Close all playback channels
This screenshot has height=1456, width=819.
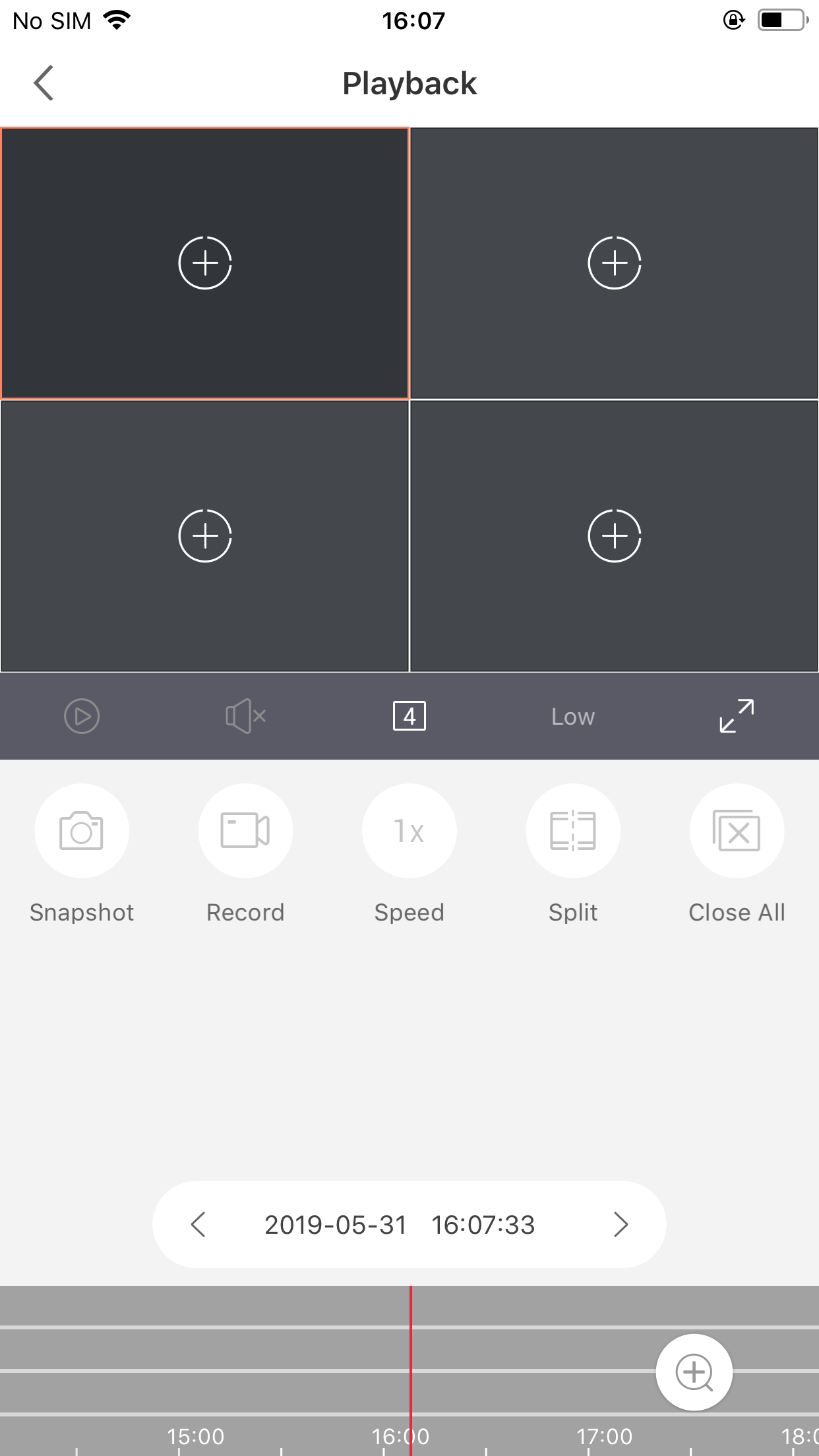click(737, 831)
